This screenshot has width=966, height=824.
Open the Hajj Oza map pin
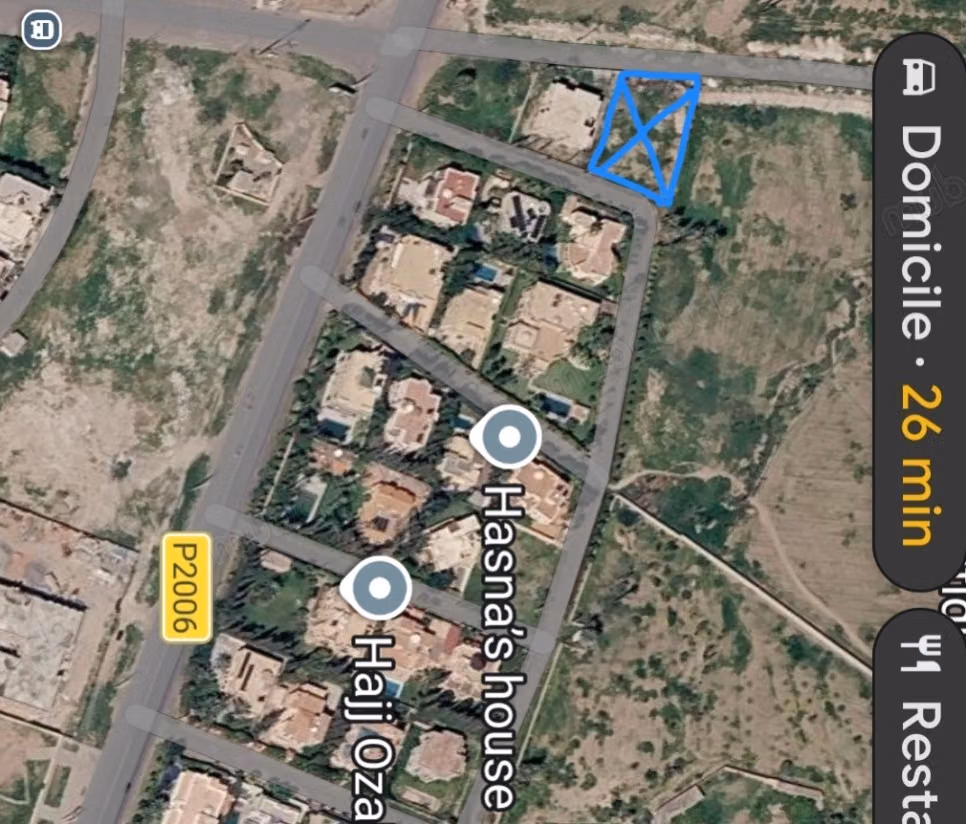[x=376, y=588]
